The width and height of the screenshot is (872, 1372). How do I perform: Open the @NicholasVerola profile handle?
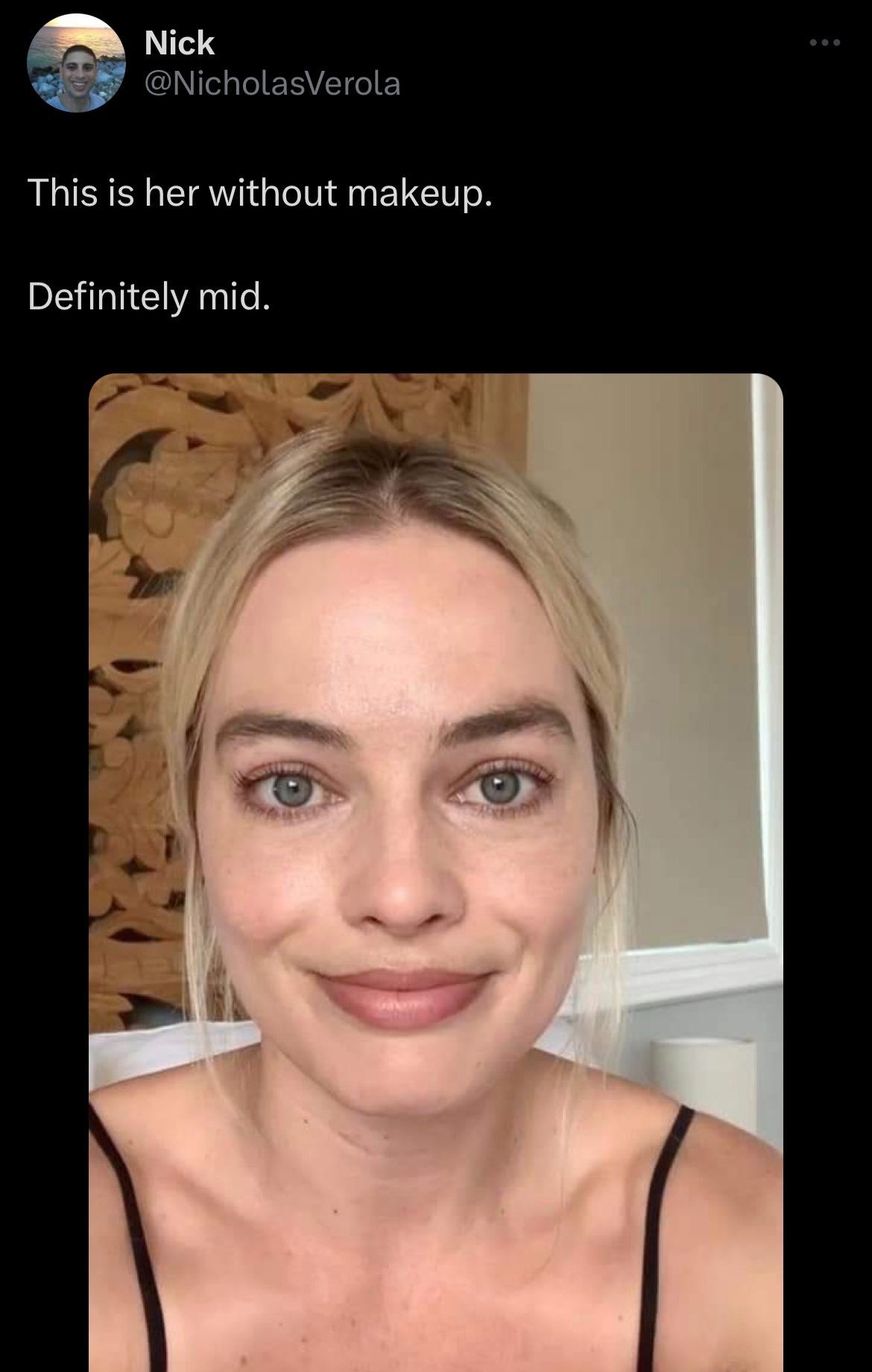pos(272,83)
